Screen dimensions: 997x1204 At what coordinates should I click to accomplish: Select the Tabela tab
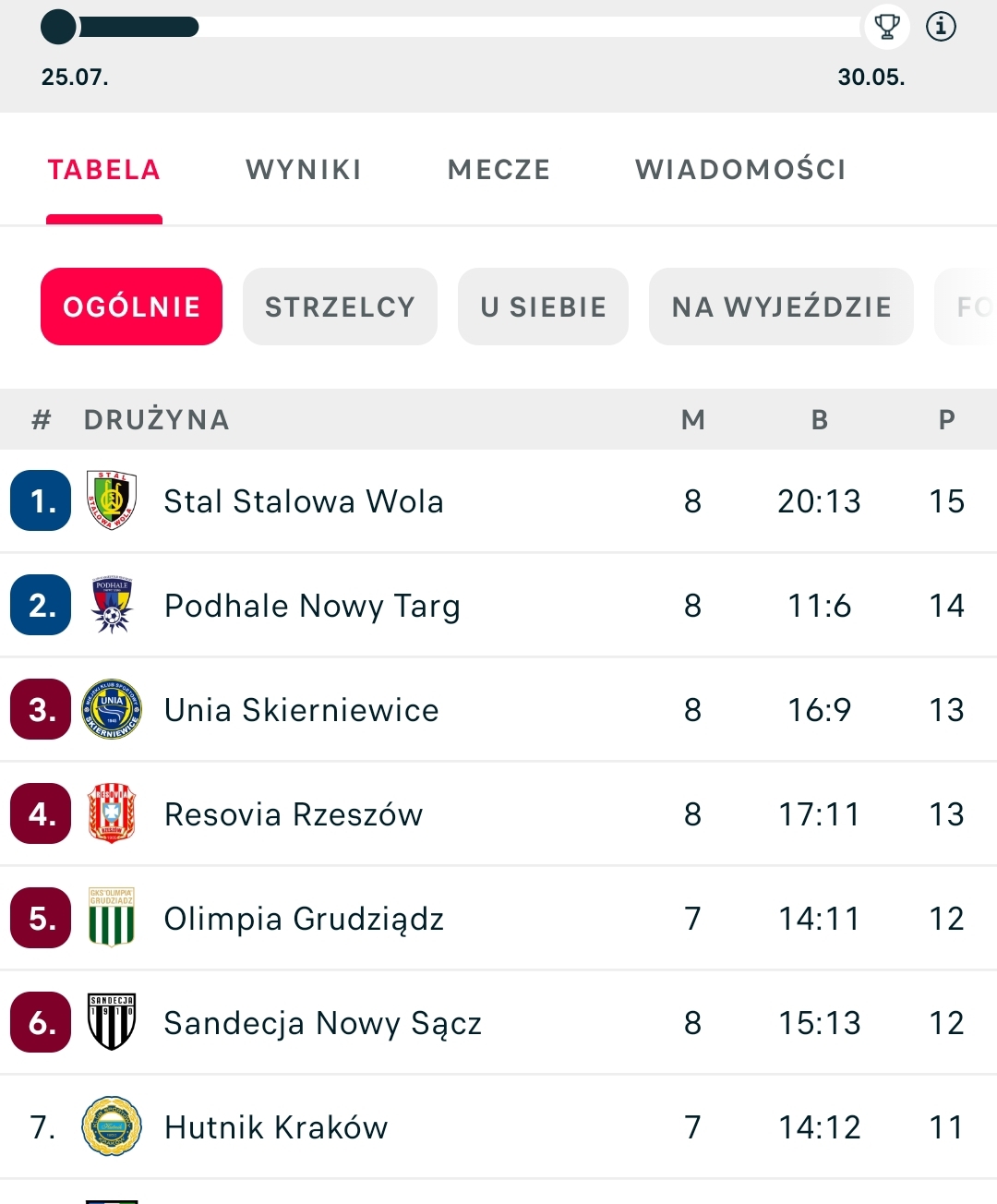pos(104,170)
